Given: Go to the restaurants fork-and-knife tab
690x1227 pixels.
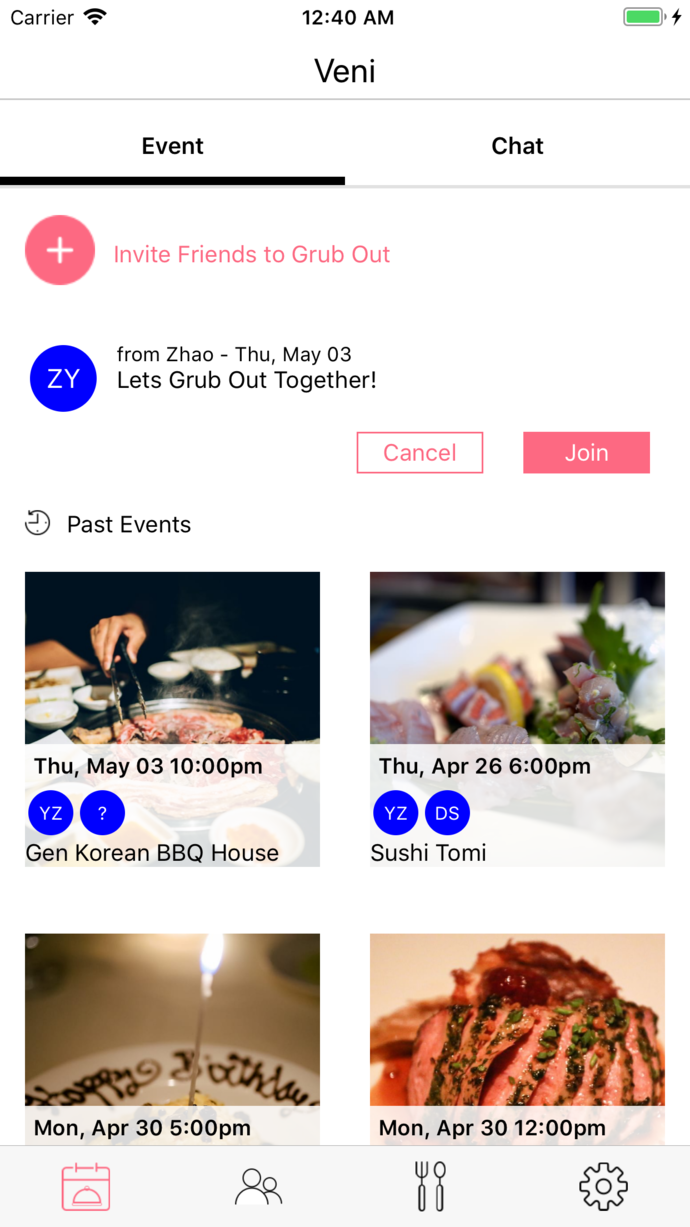Looking at the screenshot, I should pyautogui.click(x=430, y=1187).
